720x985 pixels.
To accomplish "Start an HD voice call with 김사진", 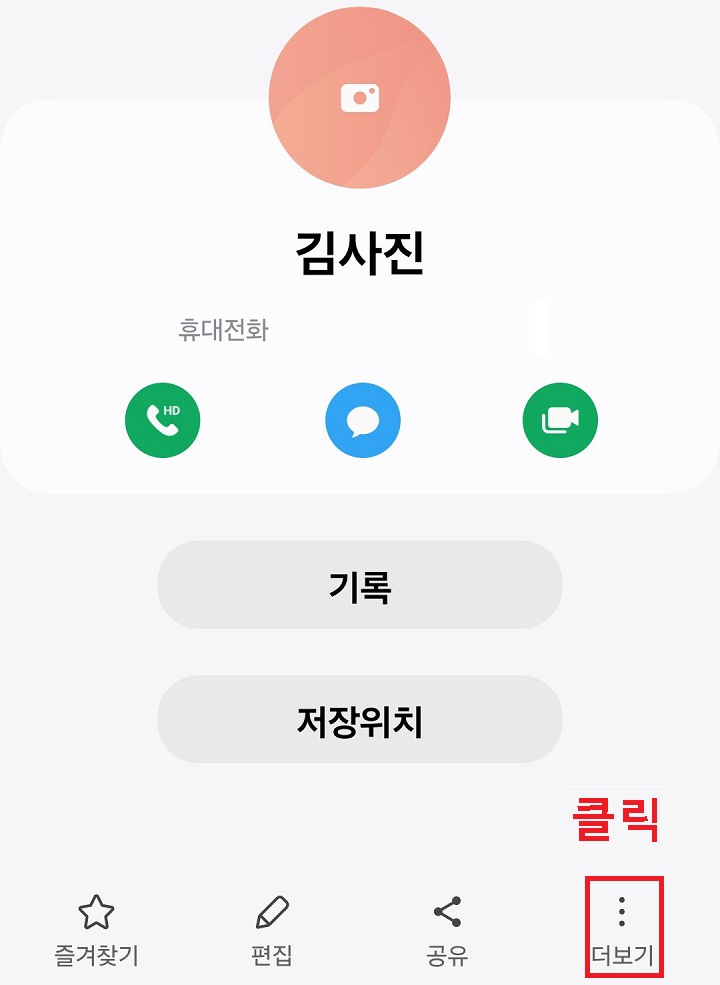I will point(162,420).
